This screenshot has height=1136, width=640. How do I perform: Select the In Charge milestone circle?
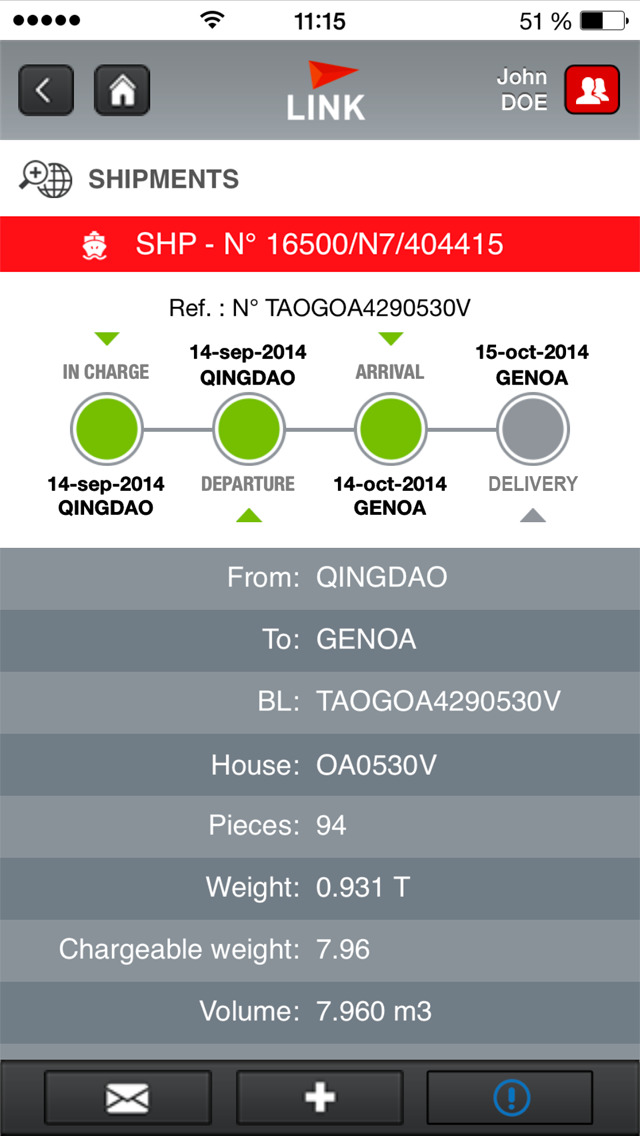(x=106, y=429)
